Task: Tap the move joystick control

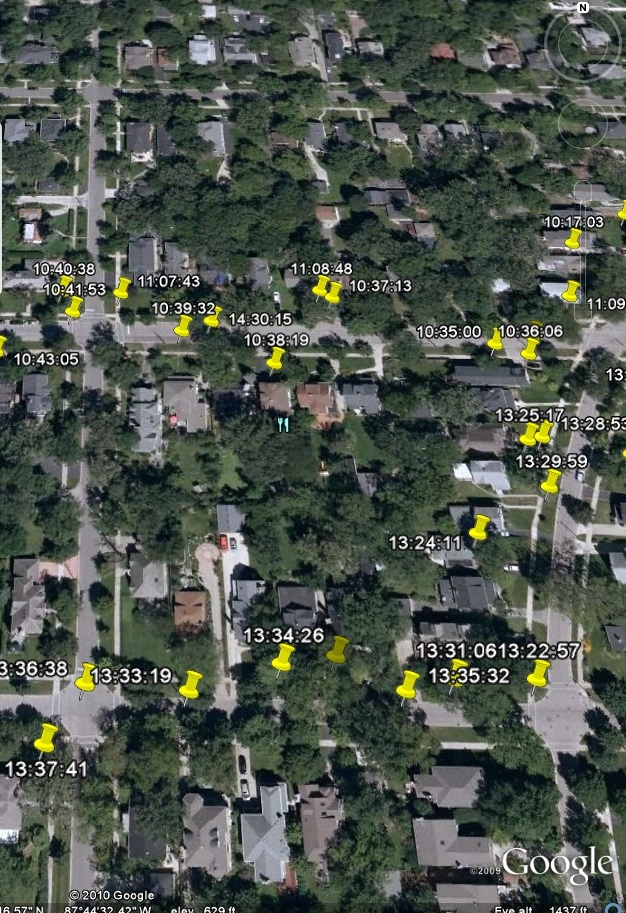Action: [x=583, y=122]
